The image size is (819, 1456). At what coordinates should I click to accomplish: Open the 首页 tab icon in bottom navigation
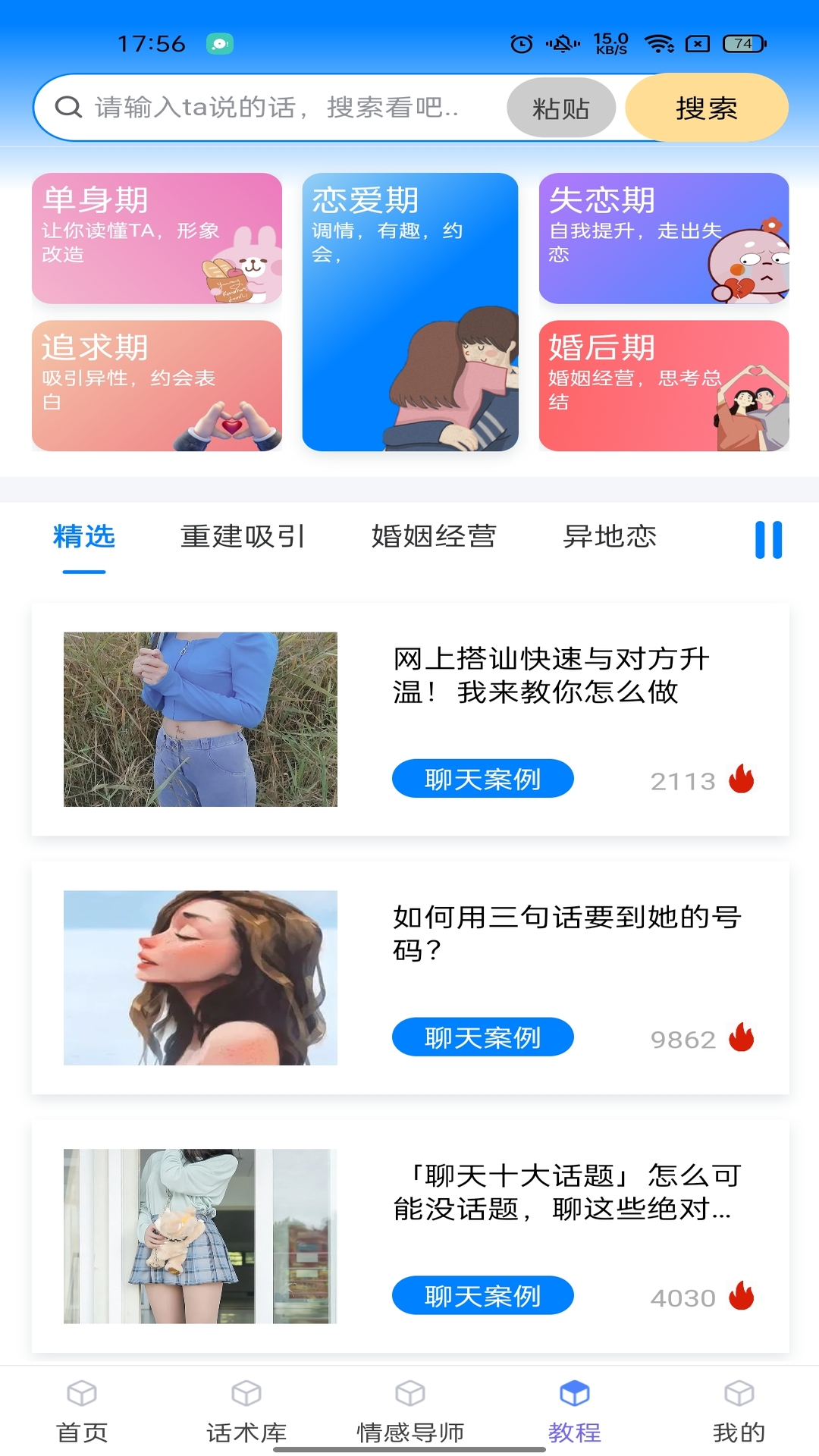click(81, 1394)
